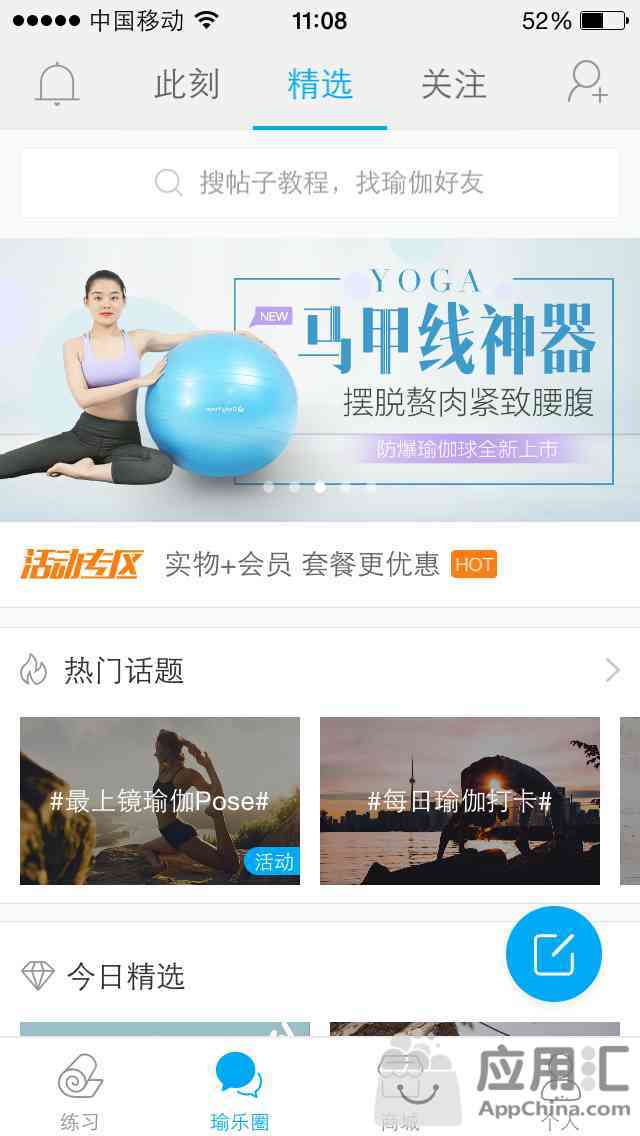The image size is (640, 1136).
Task: Open the 马甲线神器 yoga ball banner
Action: pos(320,380)
